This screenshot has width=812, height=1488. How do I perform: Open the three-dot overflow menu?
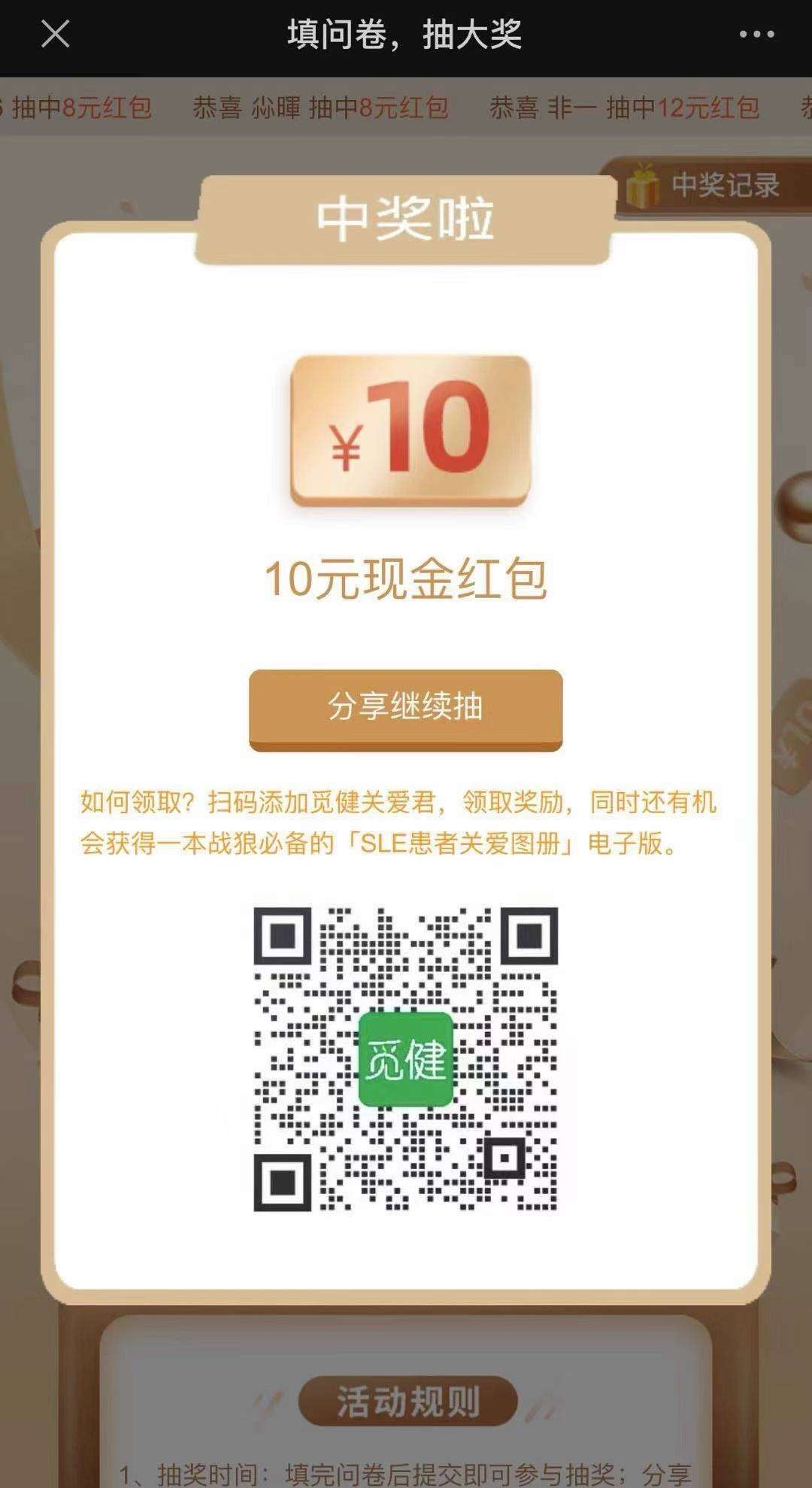pyautogui.click(x=756, y=35)
